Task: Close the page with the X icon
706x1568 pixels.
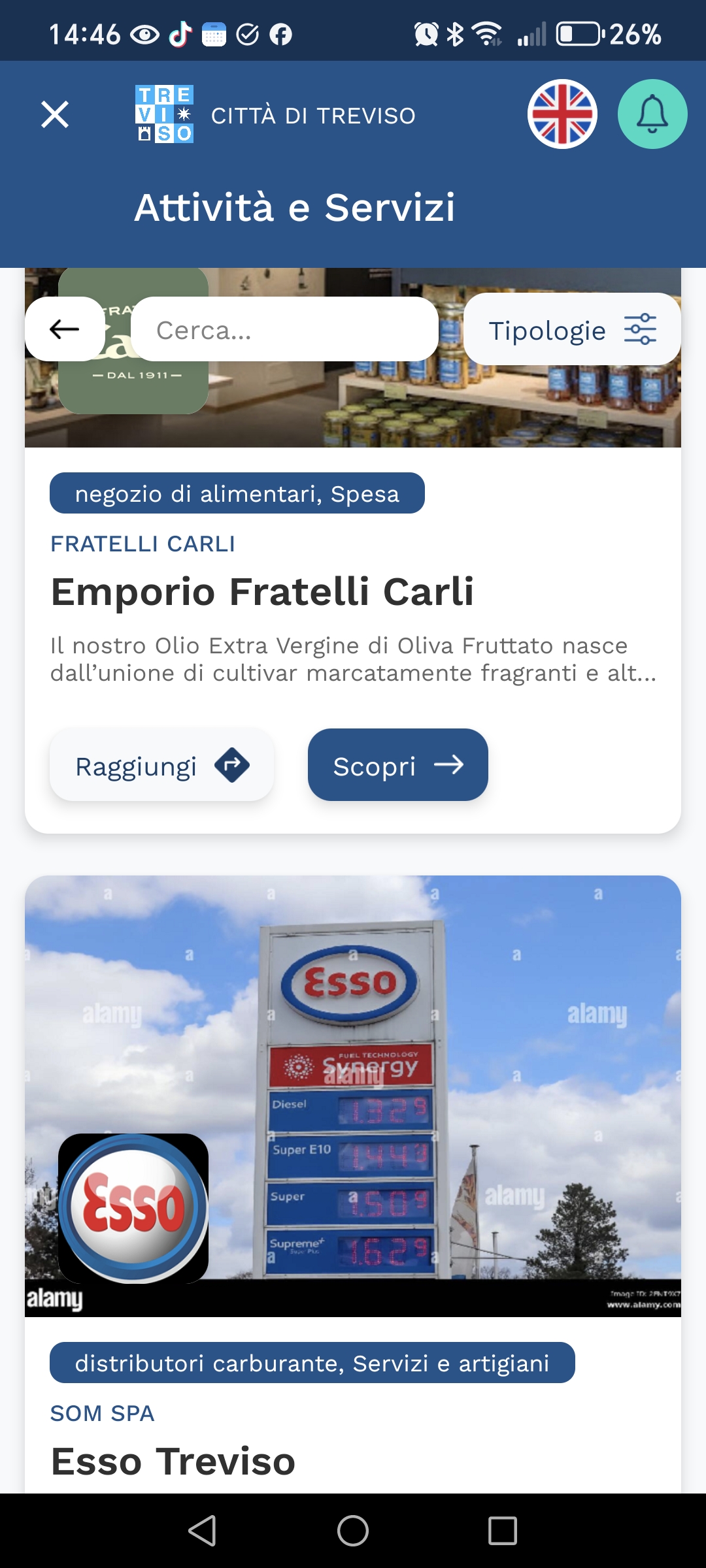Action: [55, 114]
